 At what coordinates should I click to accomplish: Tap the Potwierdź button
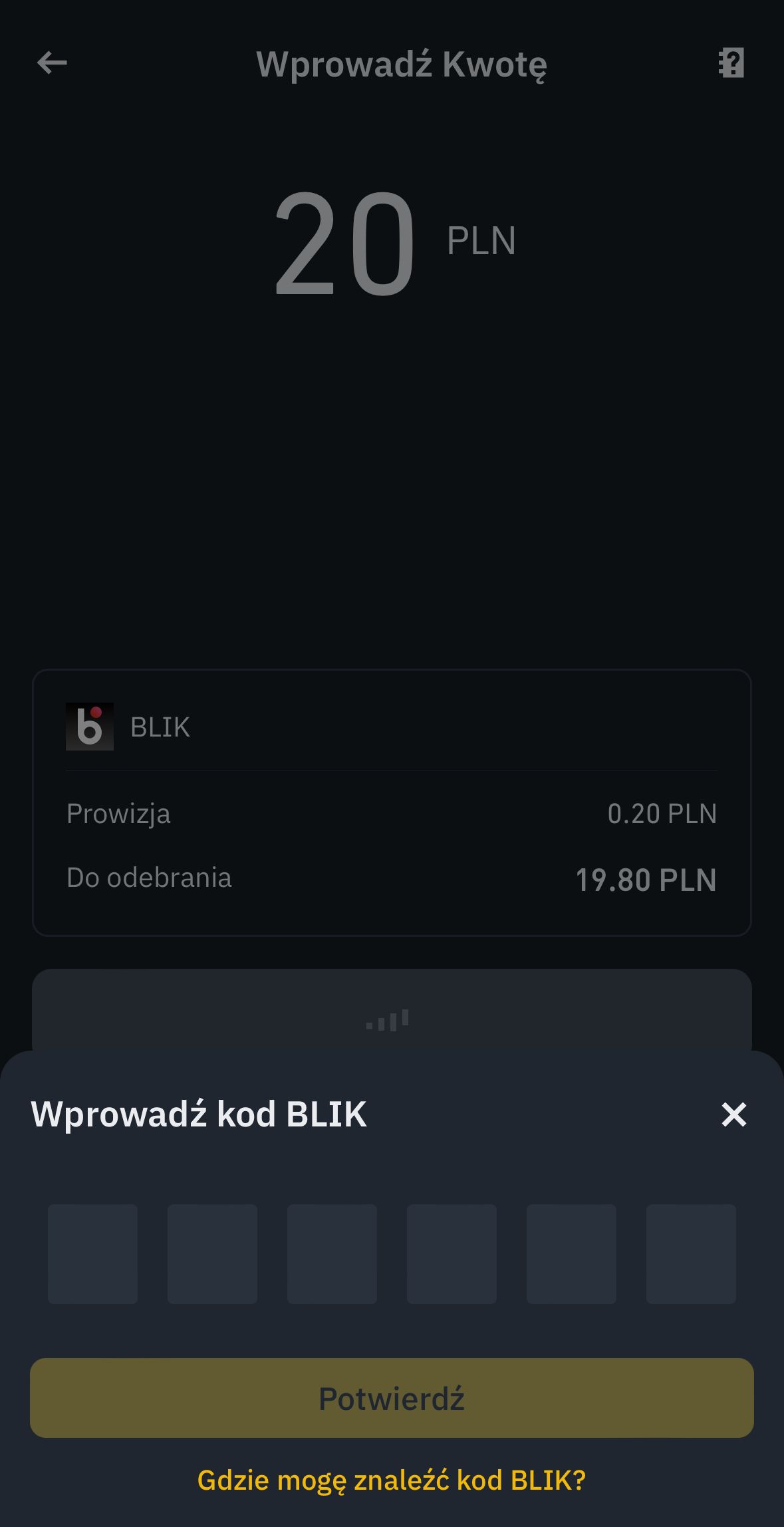[392, 1398]
